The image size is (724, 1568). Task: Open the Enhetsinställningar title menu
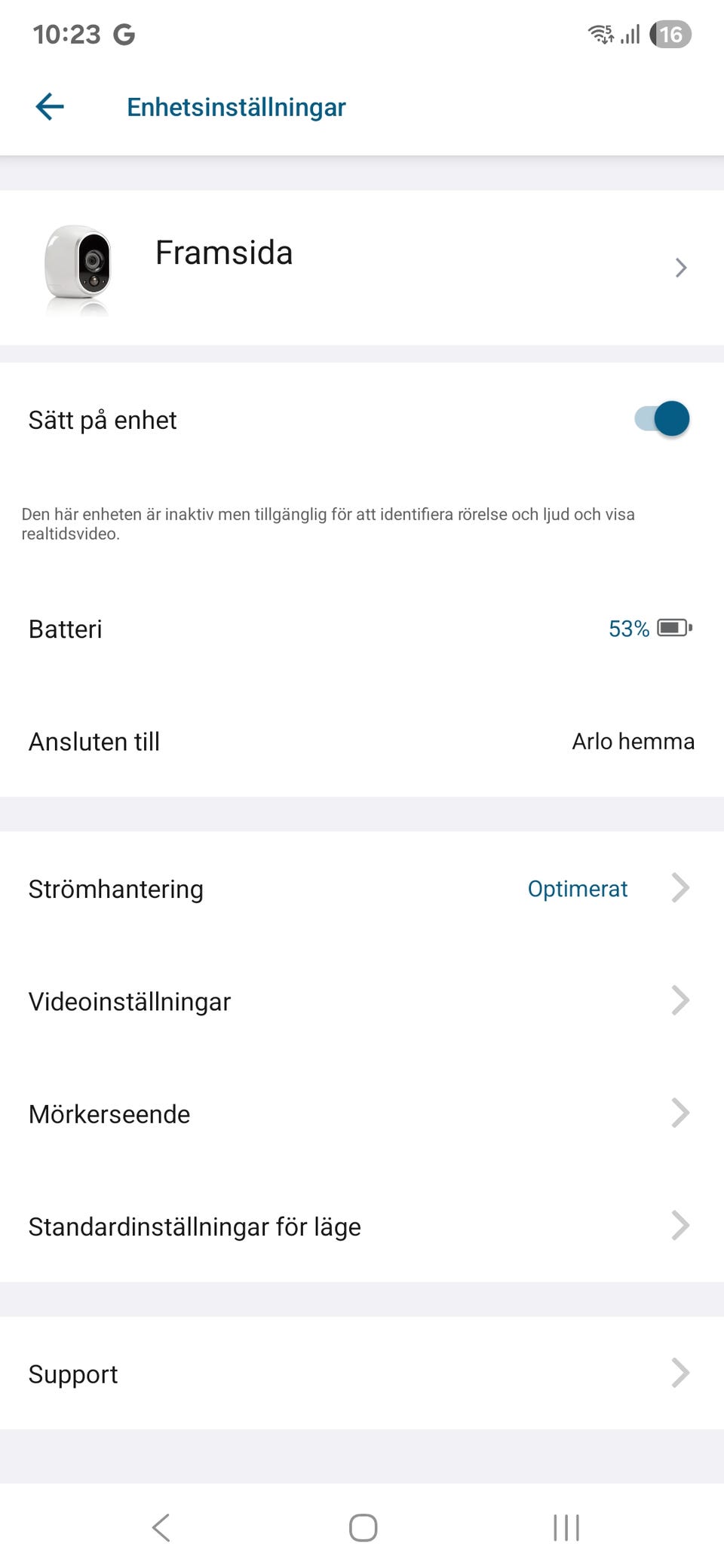tap(236, 106)
